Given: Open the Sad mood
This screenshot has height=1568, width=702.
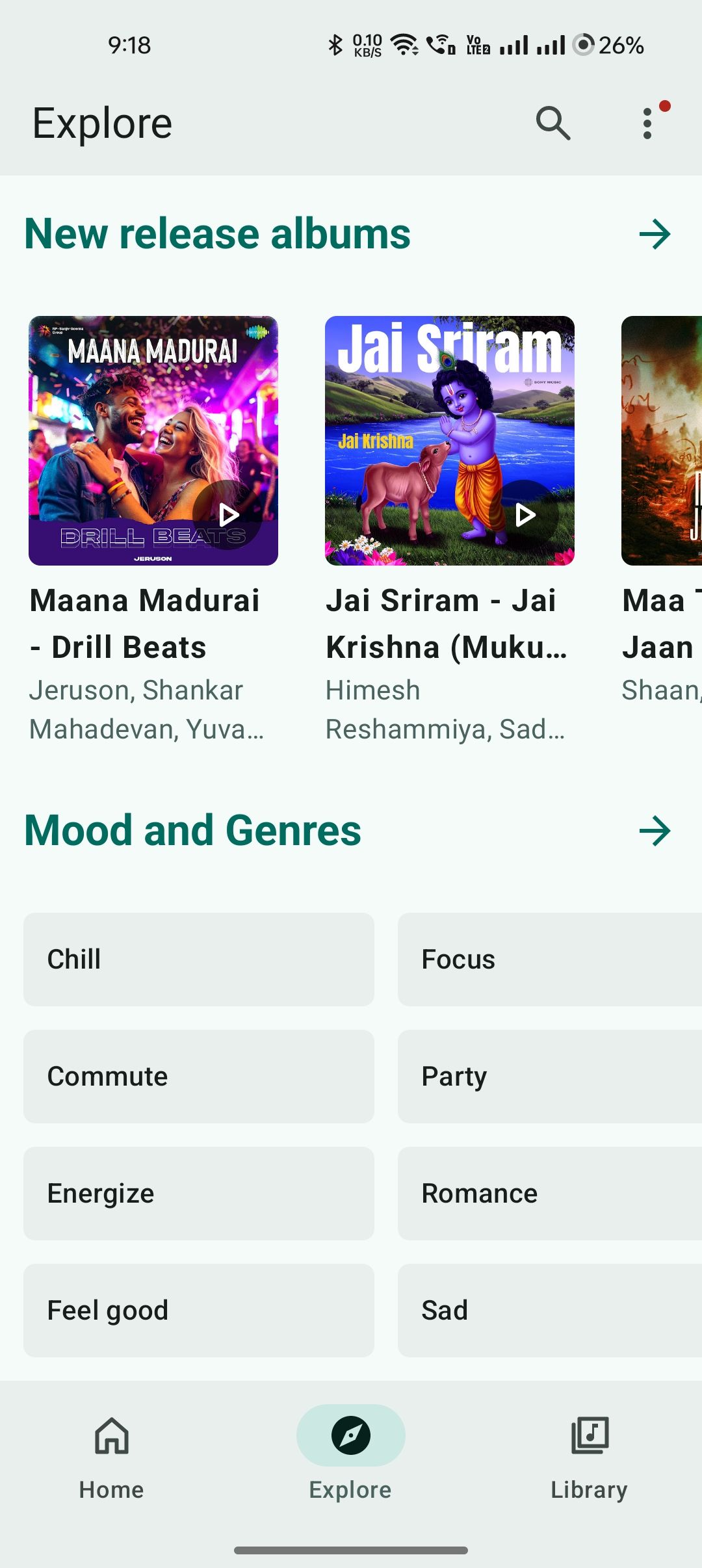Looking at the screenshot, I should coord(549,1311).
